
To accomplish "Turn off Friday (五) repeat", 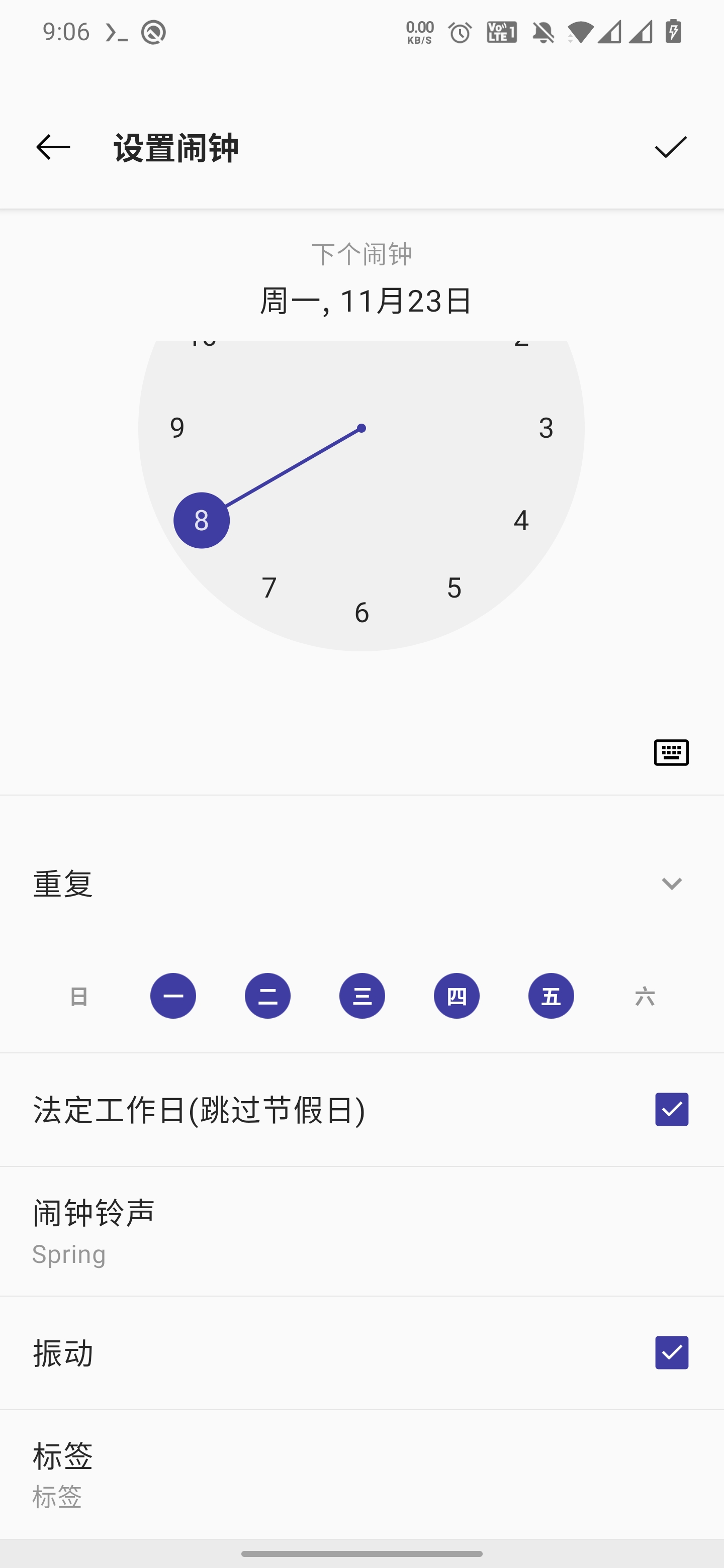I will [551, 996].
